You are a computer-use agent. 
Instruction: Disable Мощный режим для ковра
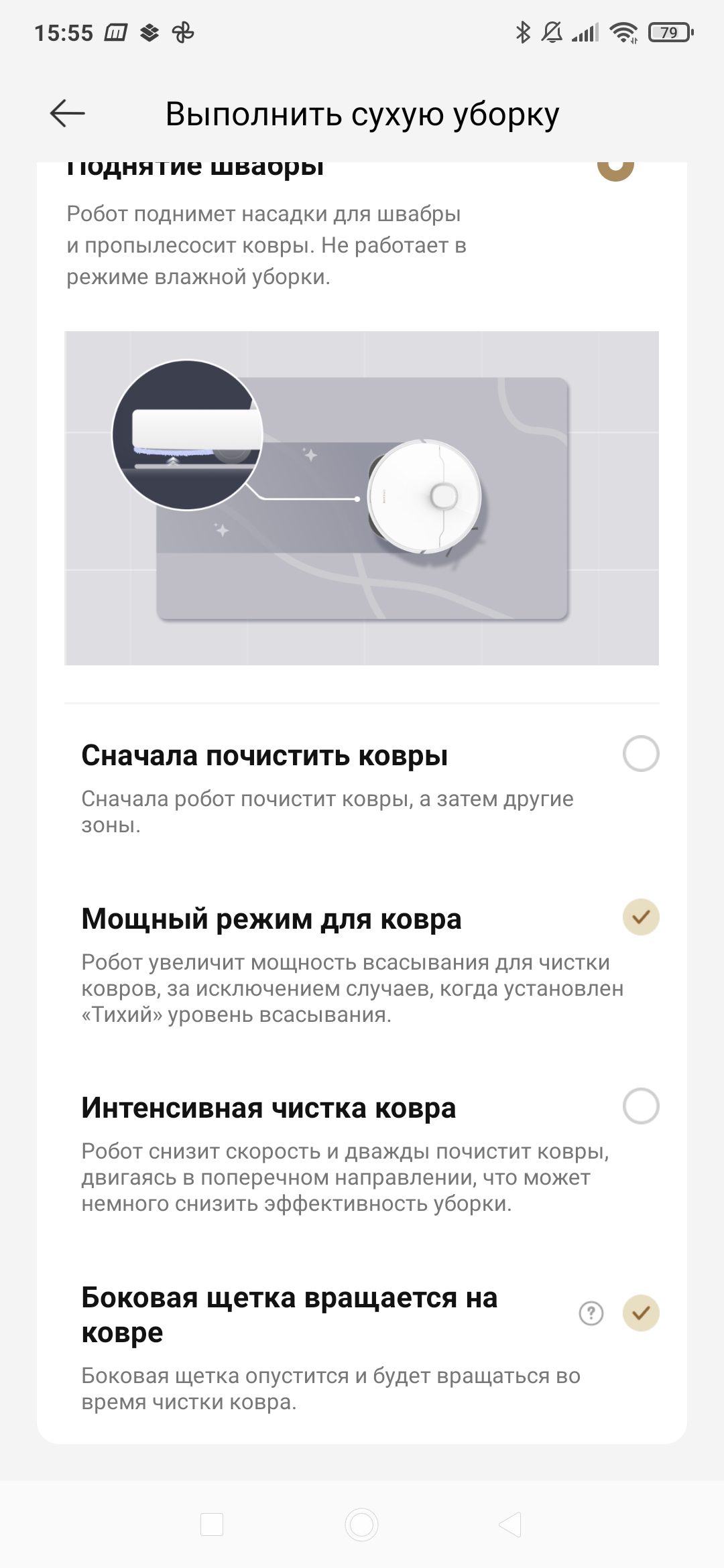[x=641, y=917]
